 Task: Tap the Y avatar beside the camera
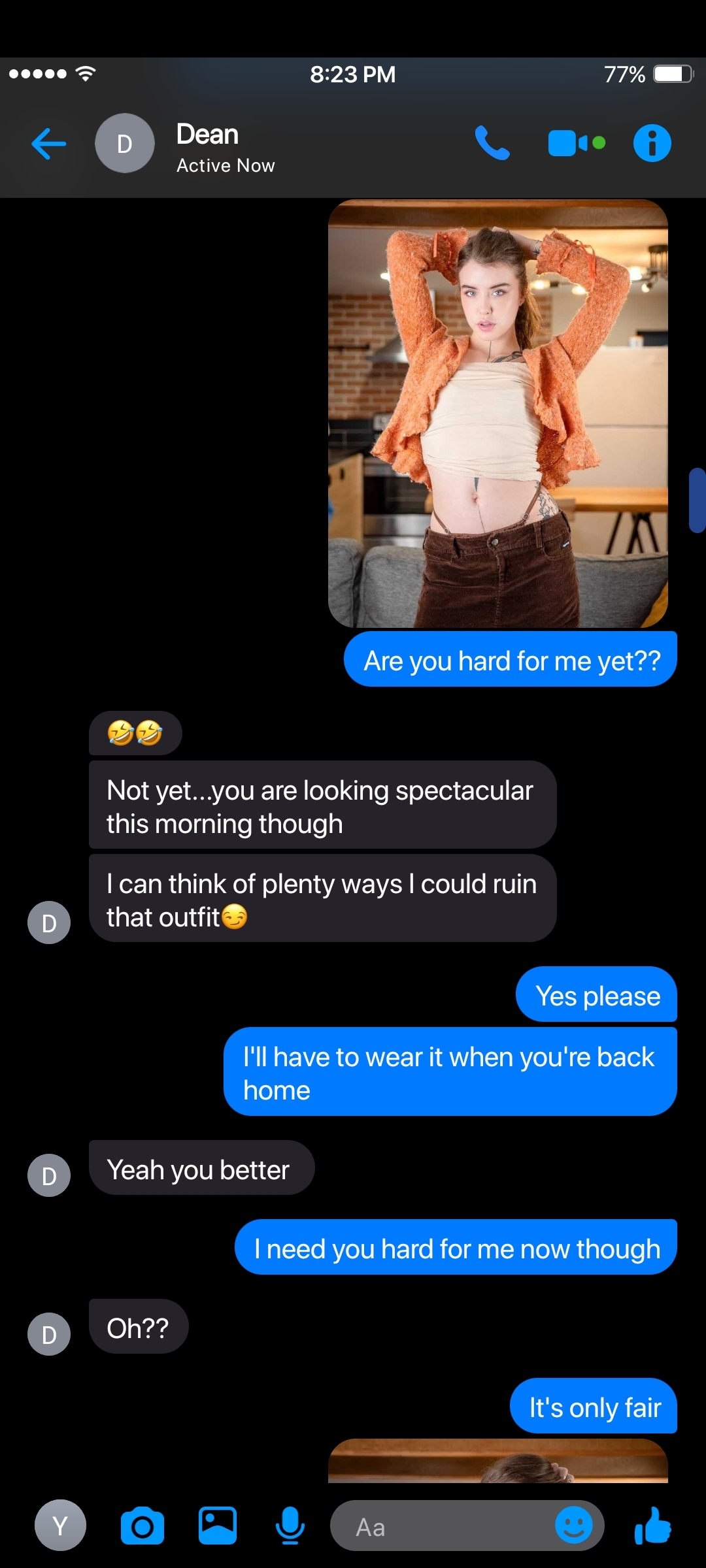pyautogui.click(x=60, y=1526)
